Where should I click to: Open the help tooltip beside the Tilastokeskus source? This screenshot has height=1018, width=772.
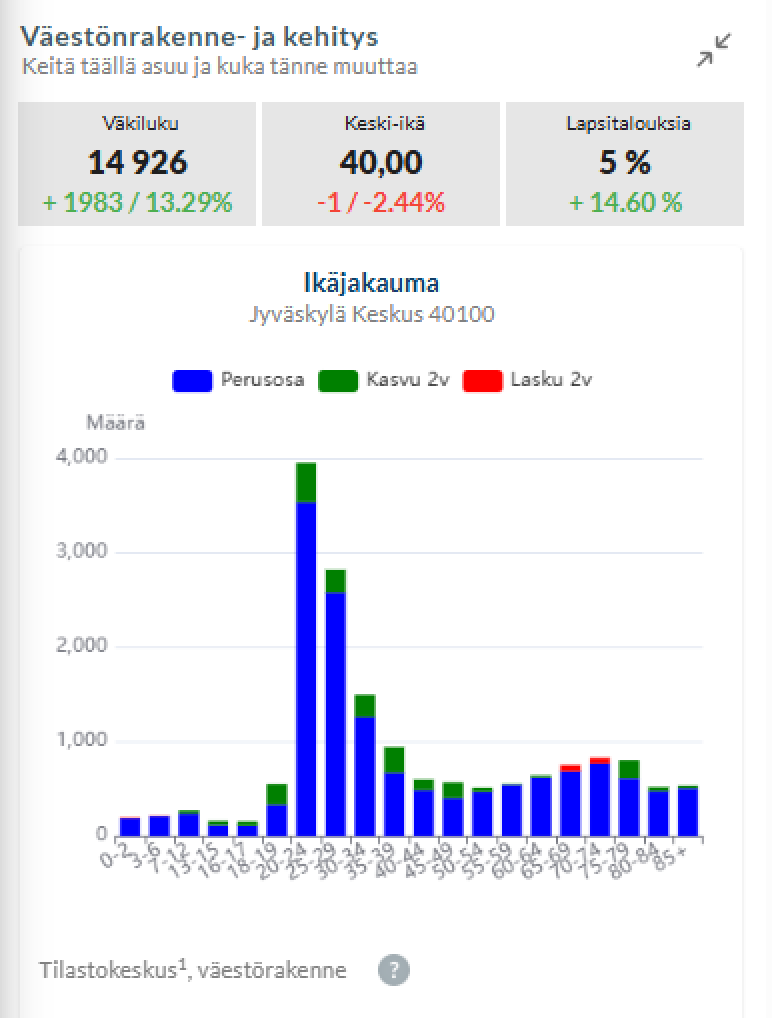(395, 968)
